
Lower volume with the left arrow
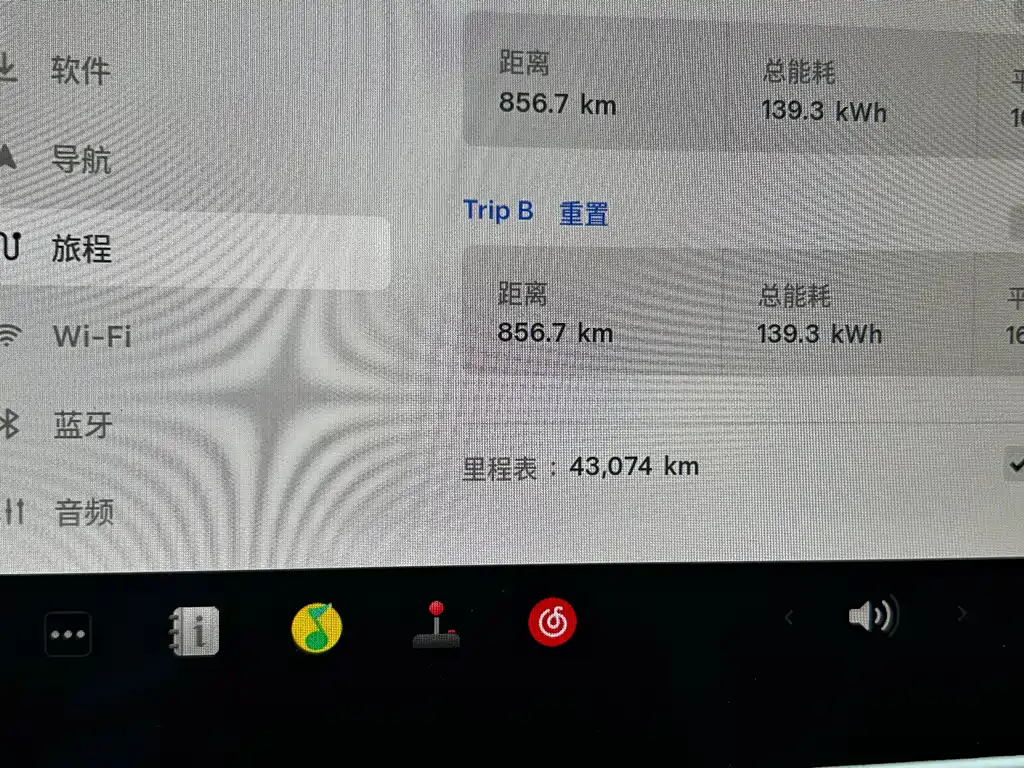click(788, 618)
